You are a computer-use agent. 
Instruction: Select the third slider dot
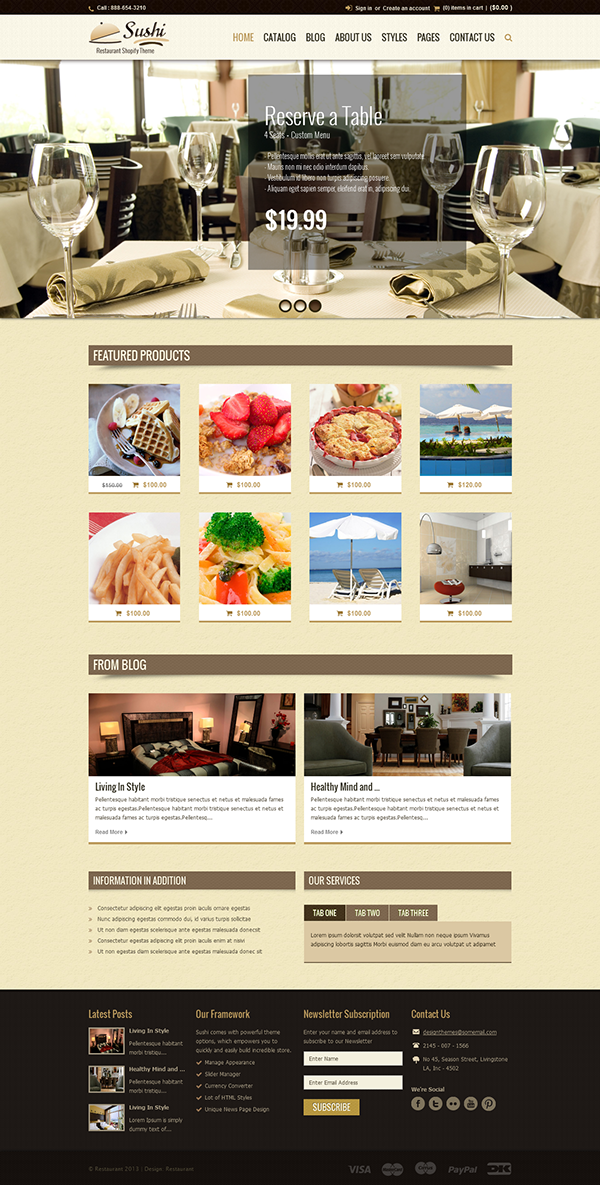[x=315, y=305]
